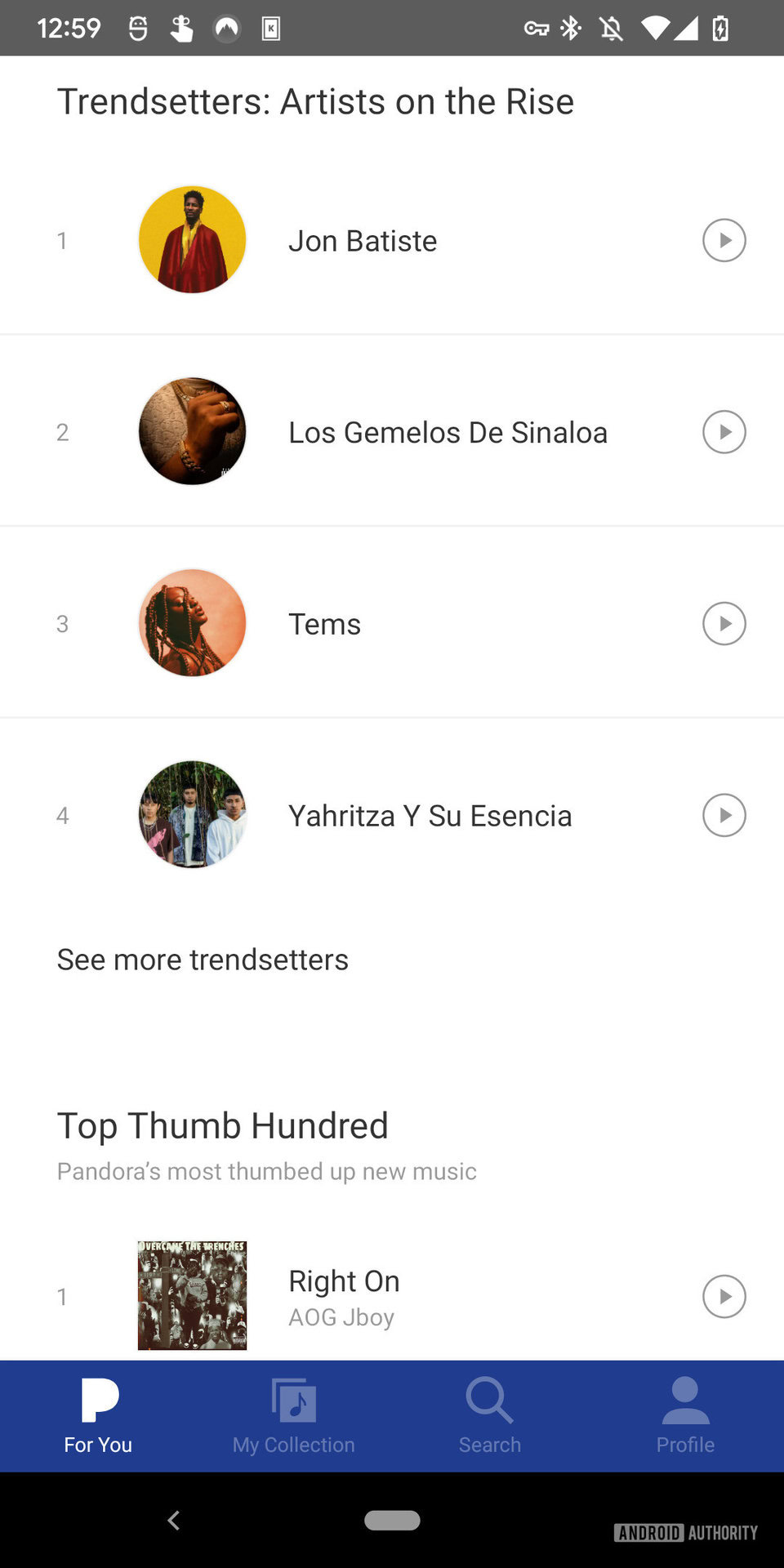Open Los Gemelos De Sinaloa artist row
This screenshot has width=784, height=1568.
[x=448, y=433]
